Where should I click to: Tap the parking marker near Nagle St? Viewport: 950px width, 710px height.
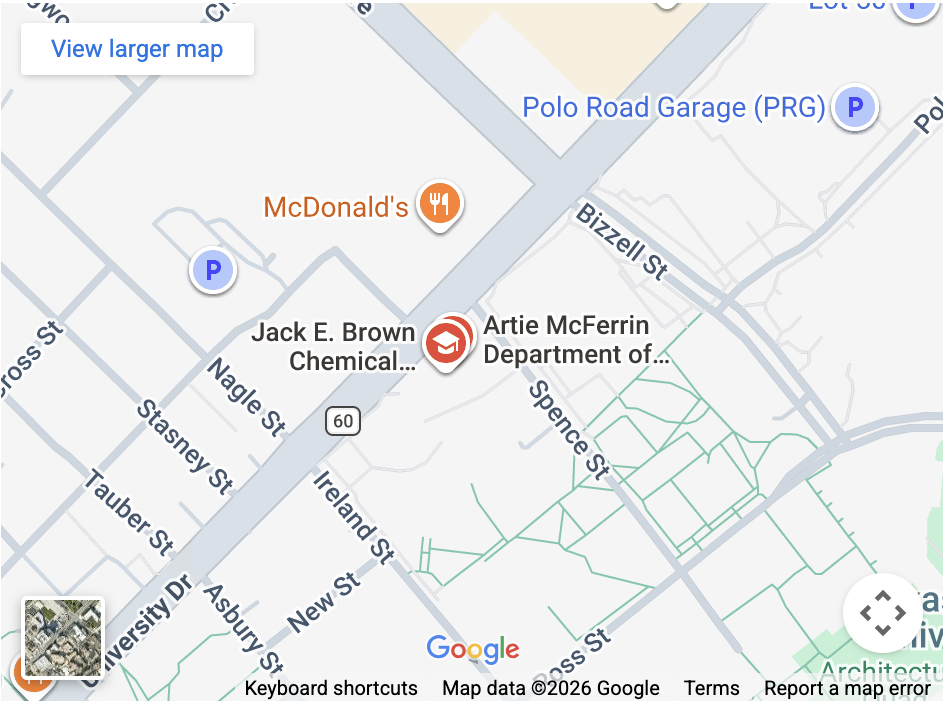pos(212,269)
